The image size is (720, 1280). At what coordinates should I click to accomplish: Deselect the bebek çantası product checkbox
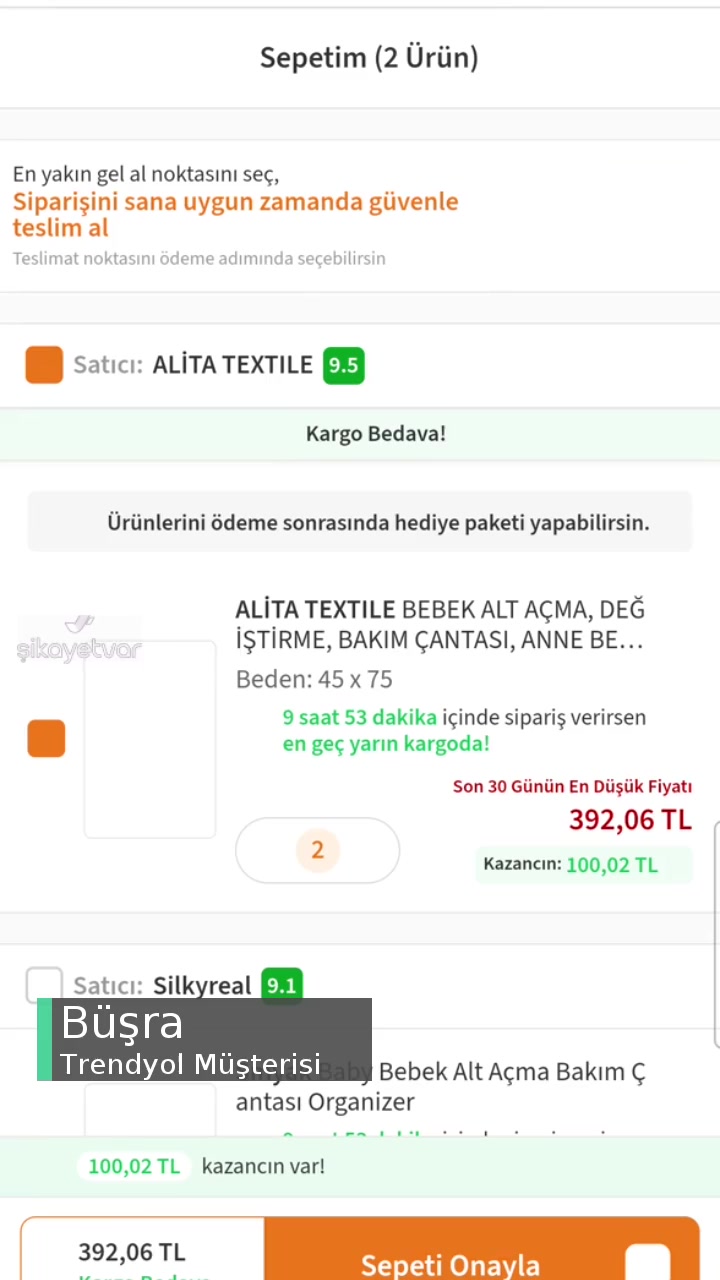point(46,738)
